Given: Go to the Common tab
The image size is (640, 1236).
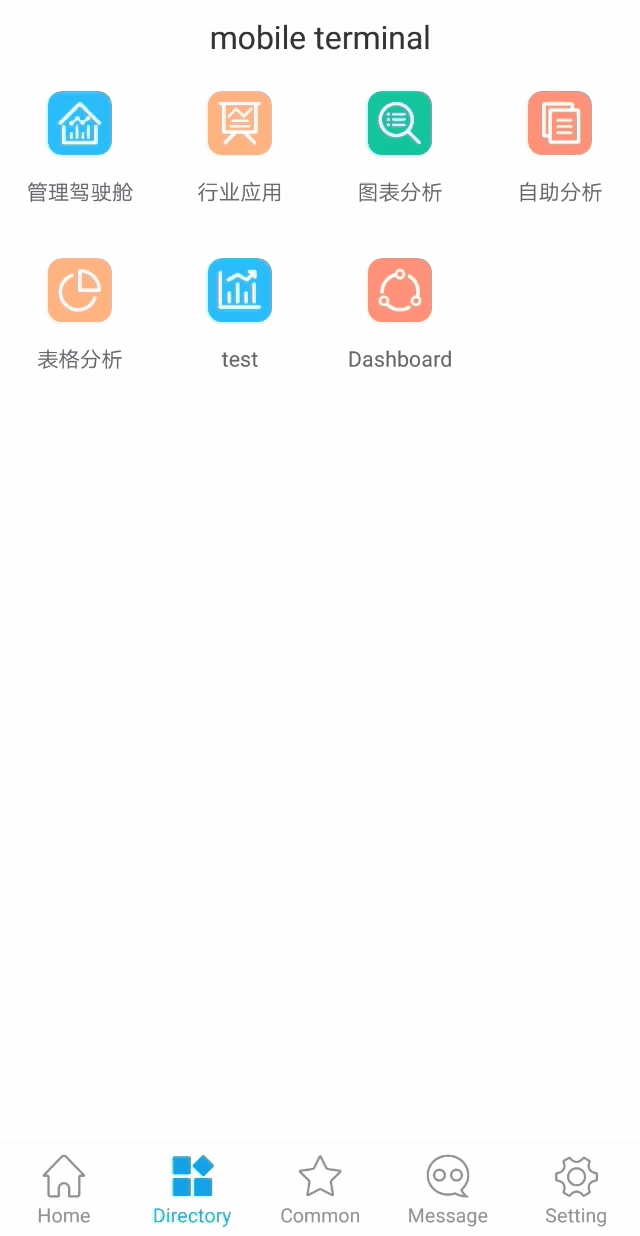Looking at the screenshot, I should pyautogui.click(x=320, y=1190).
